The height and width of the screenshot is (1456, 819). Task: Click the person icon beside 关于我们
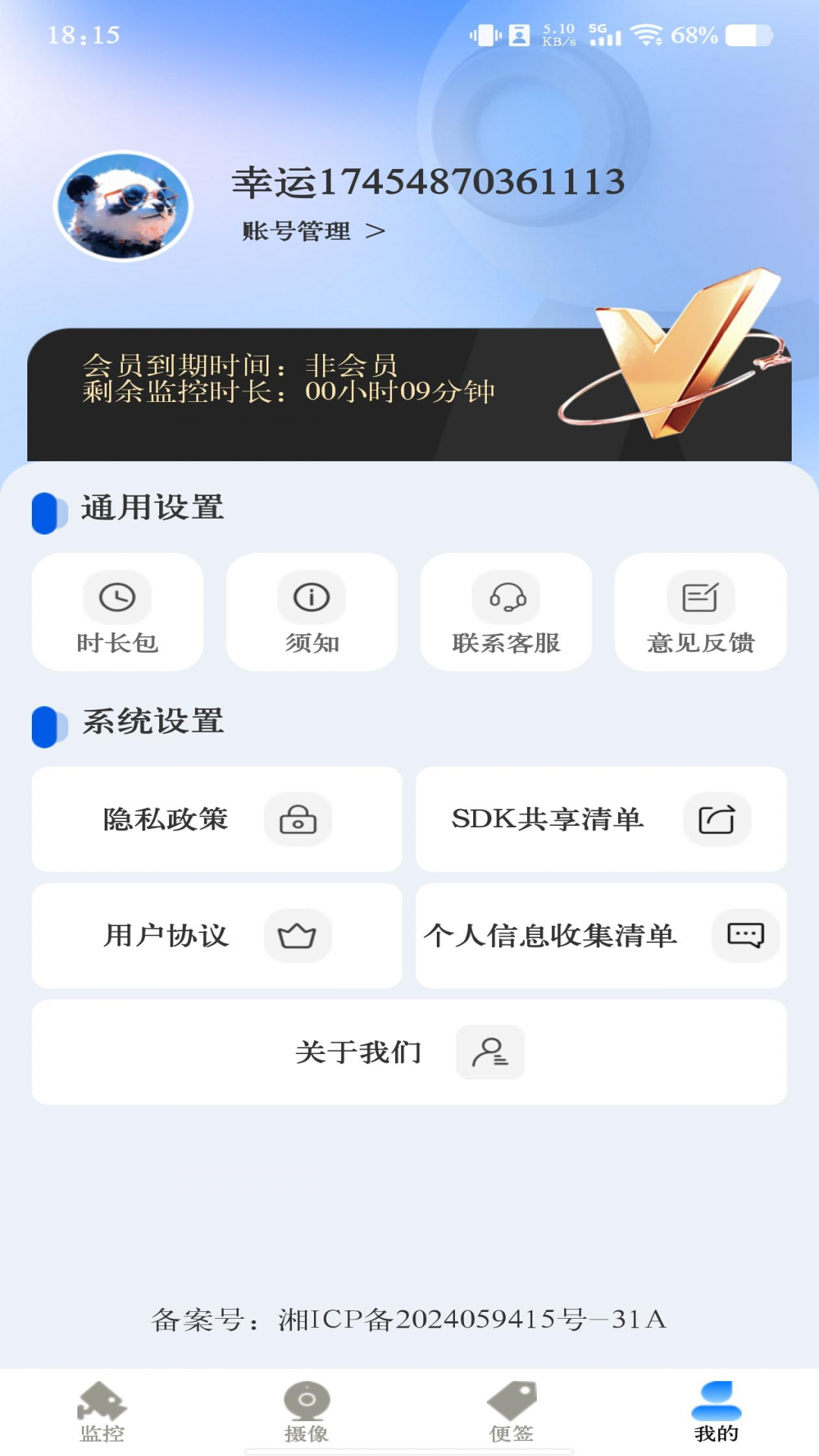(x=489, y=1051)
